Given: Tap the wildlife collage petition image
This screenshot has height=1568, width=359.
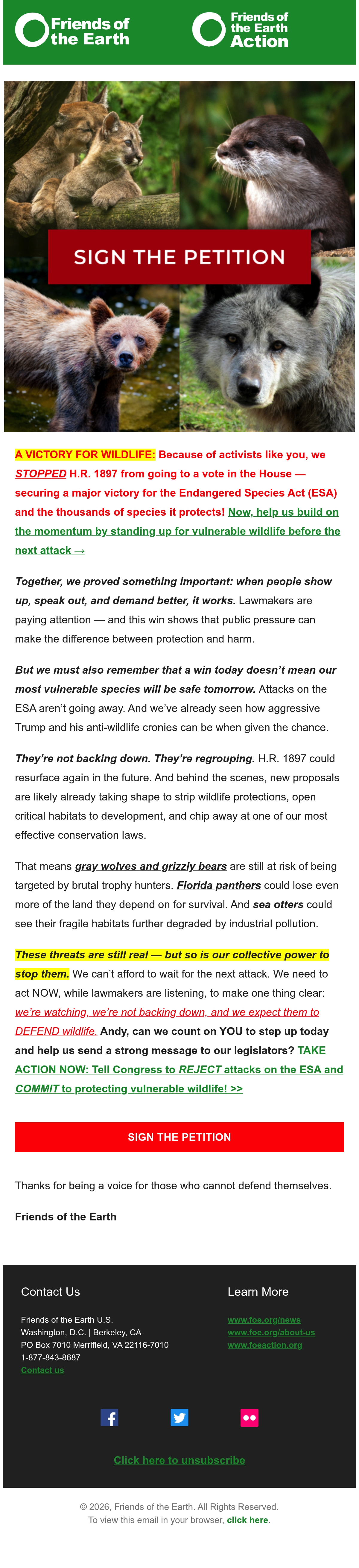Looking at the screenshot, I should (180, 256).
